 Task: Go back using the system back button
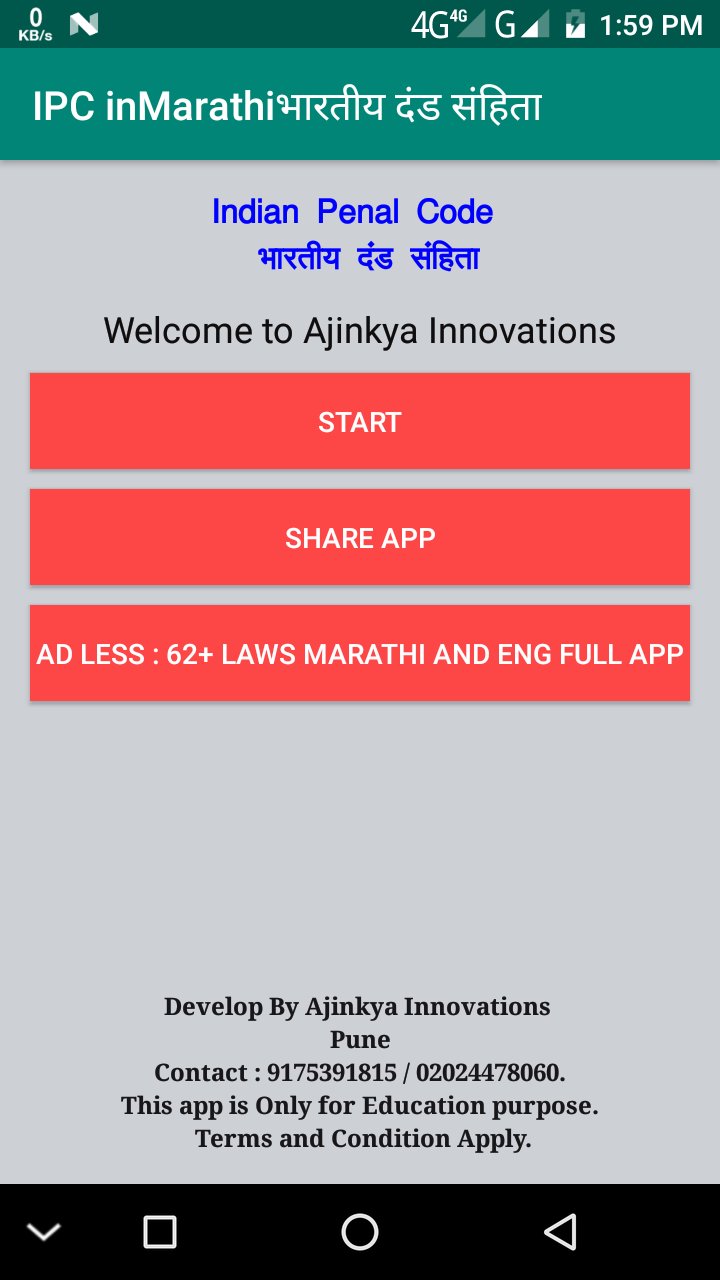pos(561,1231)
